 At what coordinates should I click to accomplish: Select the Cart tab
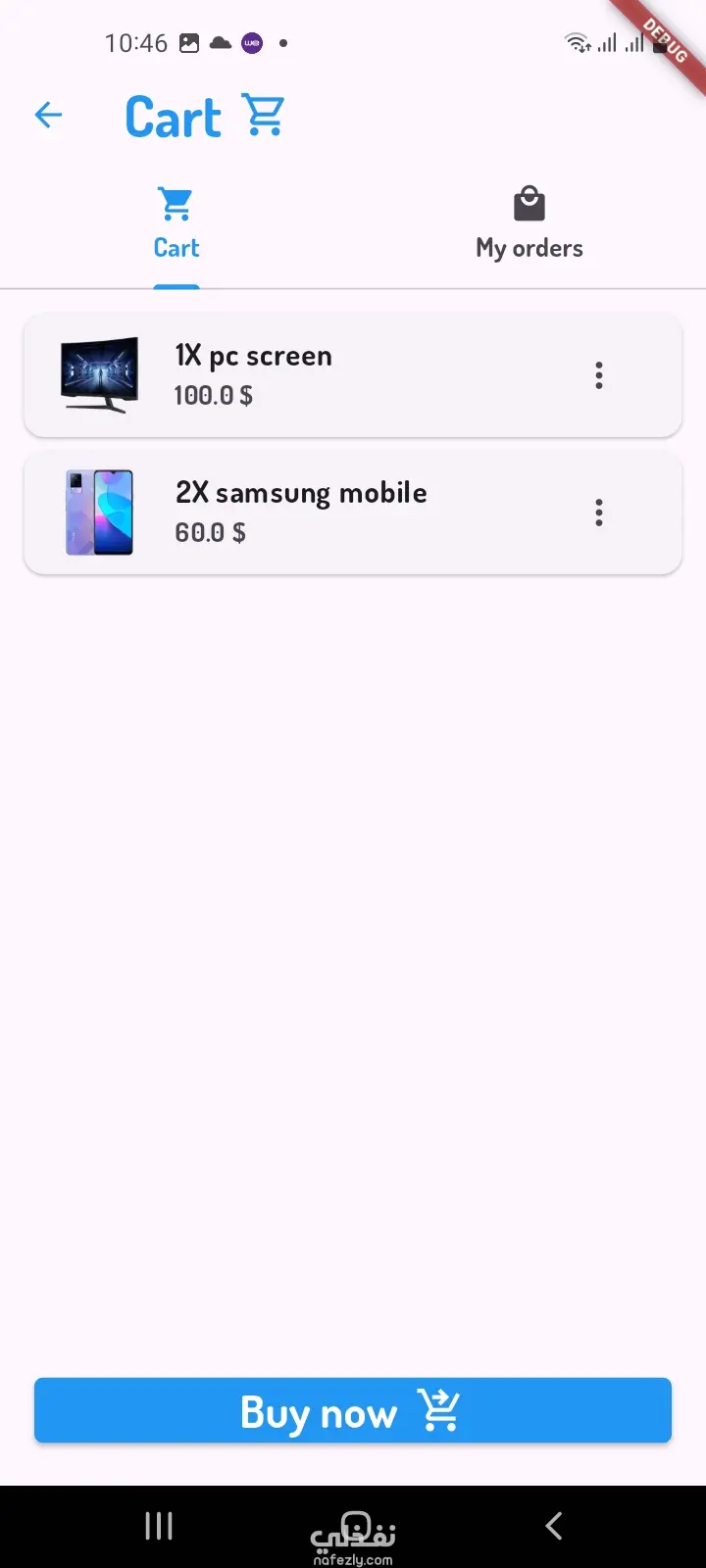click(x=176, y=224)
